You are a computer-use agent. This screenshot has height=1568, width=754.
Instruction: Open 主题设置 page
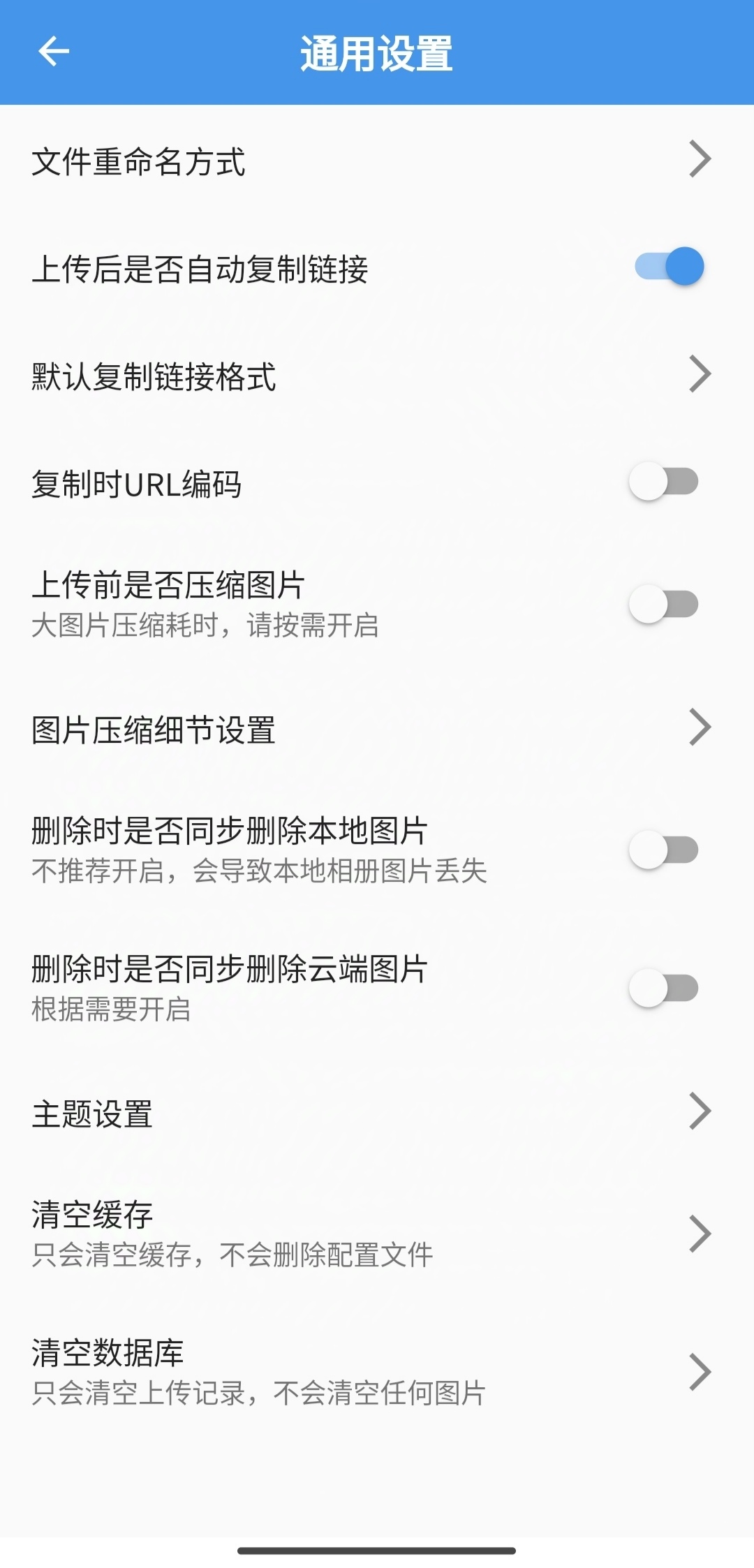(x=377, y=1113)
